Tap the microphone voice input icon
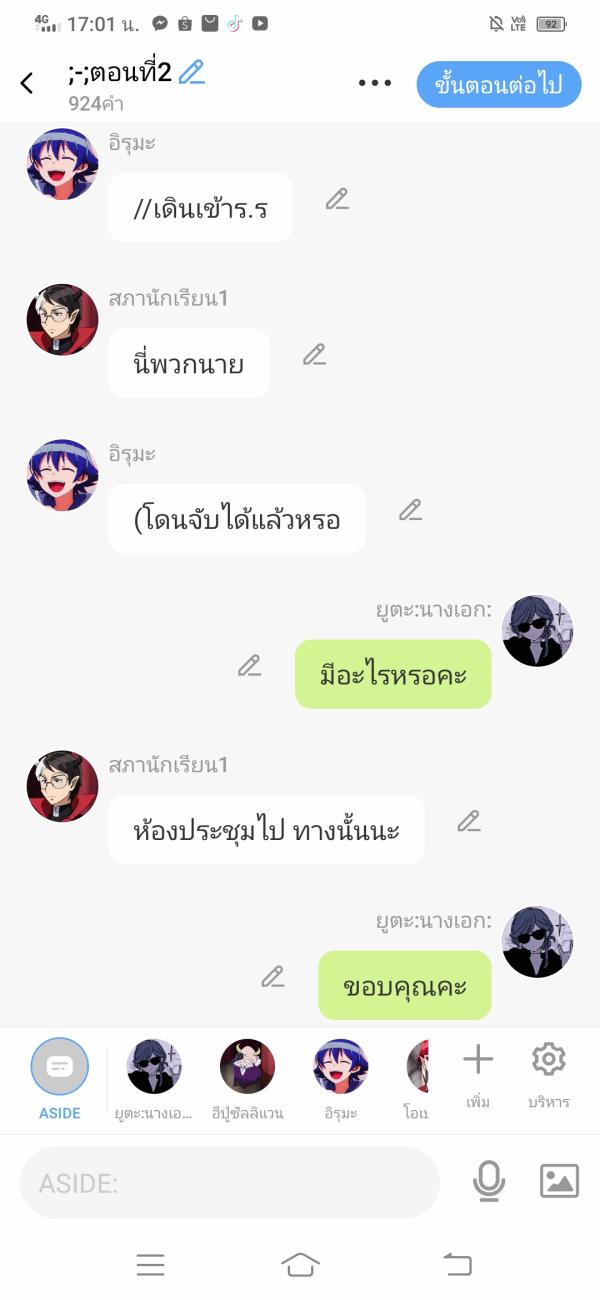Screen dimensions: 600x1300 [x=488, y=1182]
